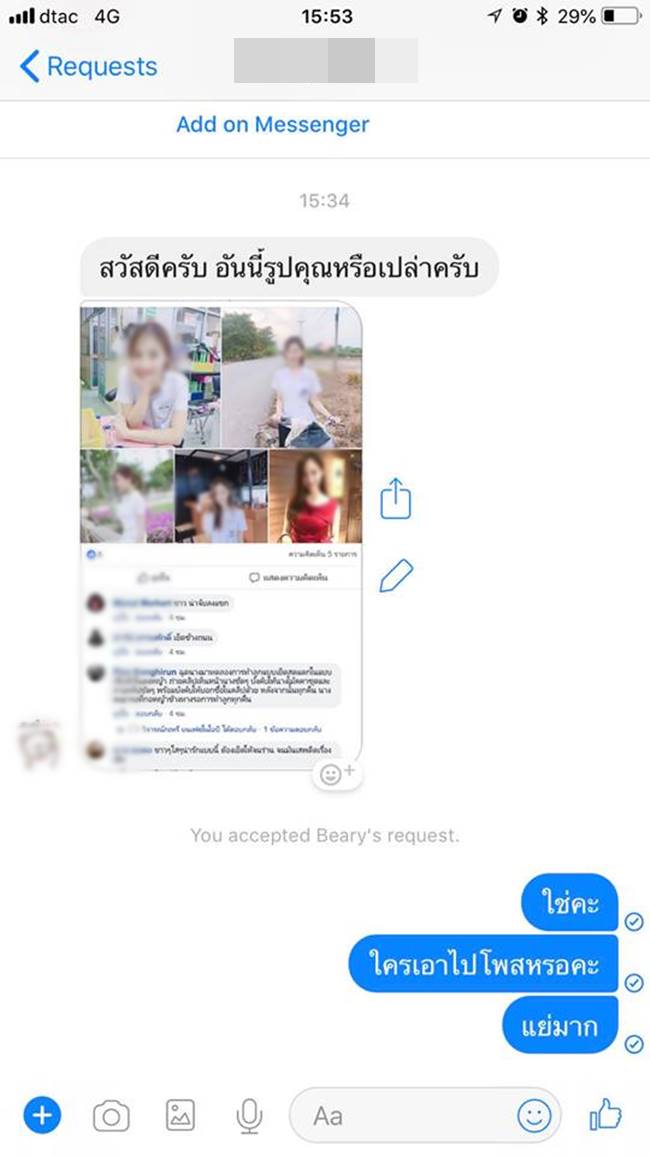The height and width of the screenshot is (1156, 650).
Task: Share the received image
Action: pos(396,499)
